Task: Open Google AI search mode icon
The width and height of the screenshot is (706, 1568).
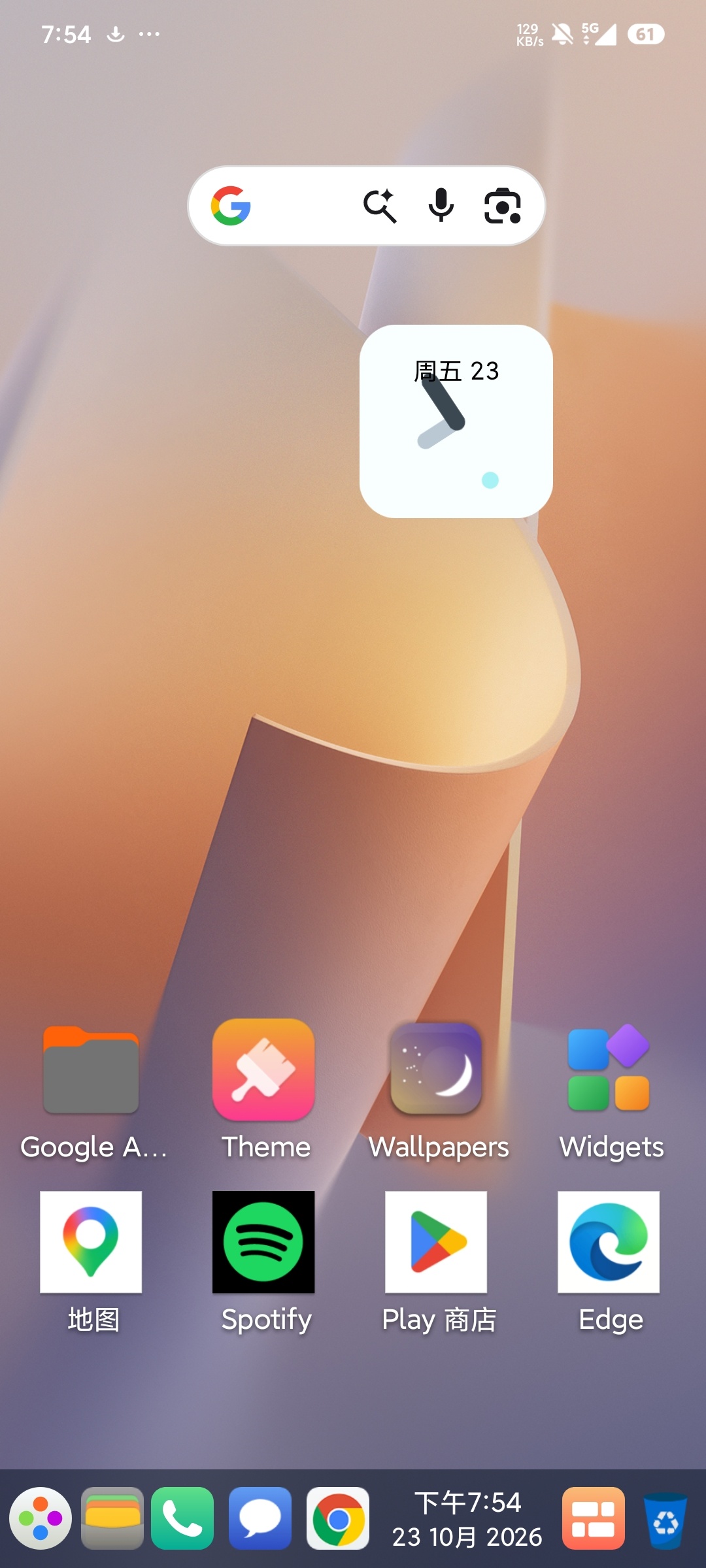Action: [380, 206]
